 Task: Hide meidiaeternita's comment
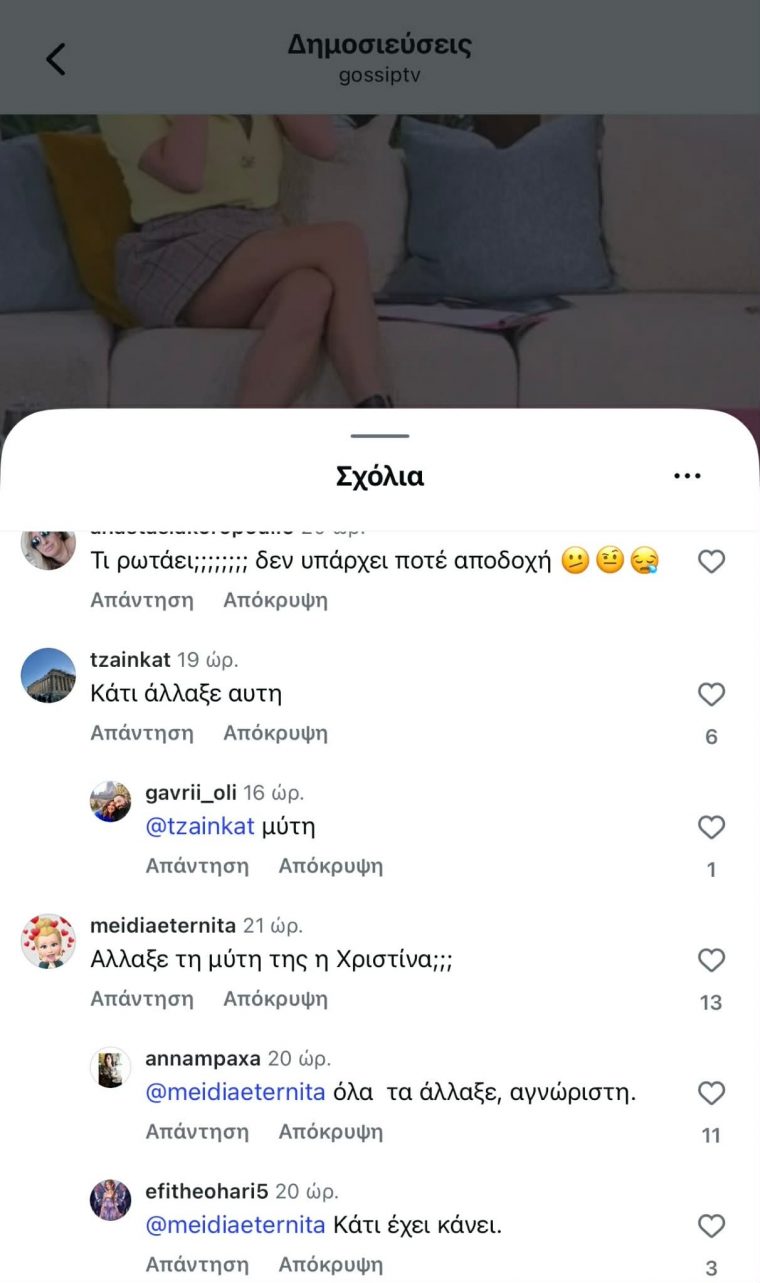[x=275, y=999]
